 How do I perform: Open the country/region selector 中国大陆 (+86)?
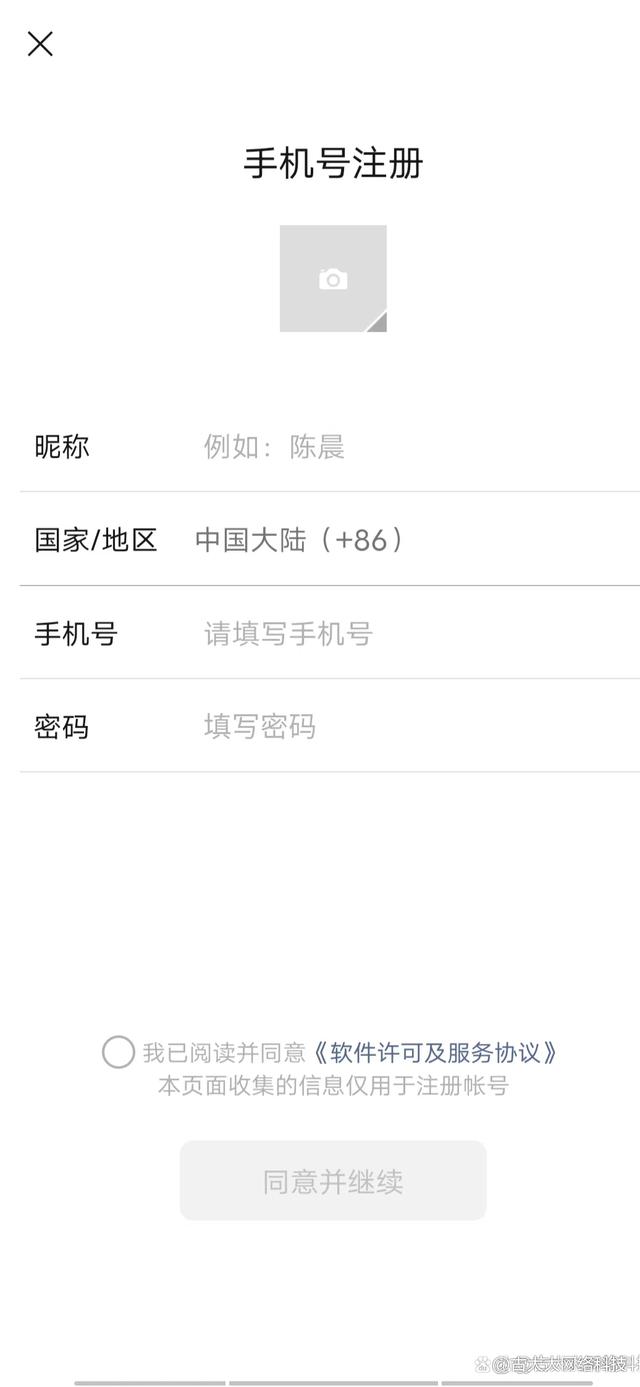coord(300,540)
